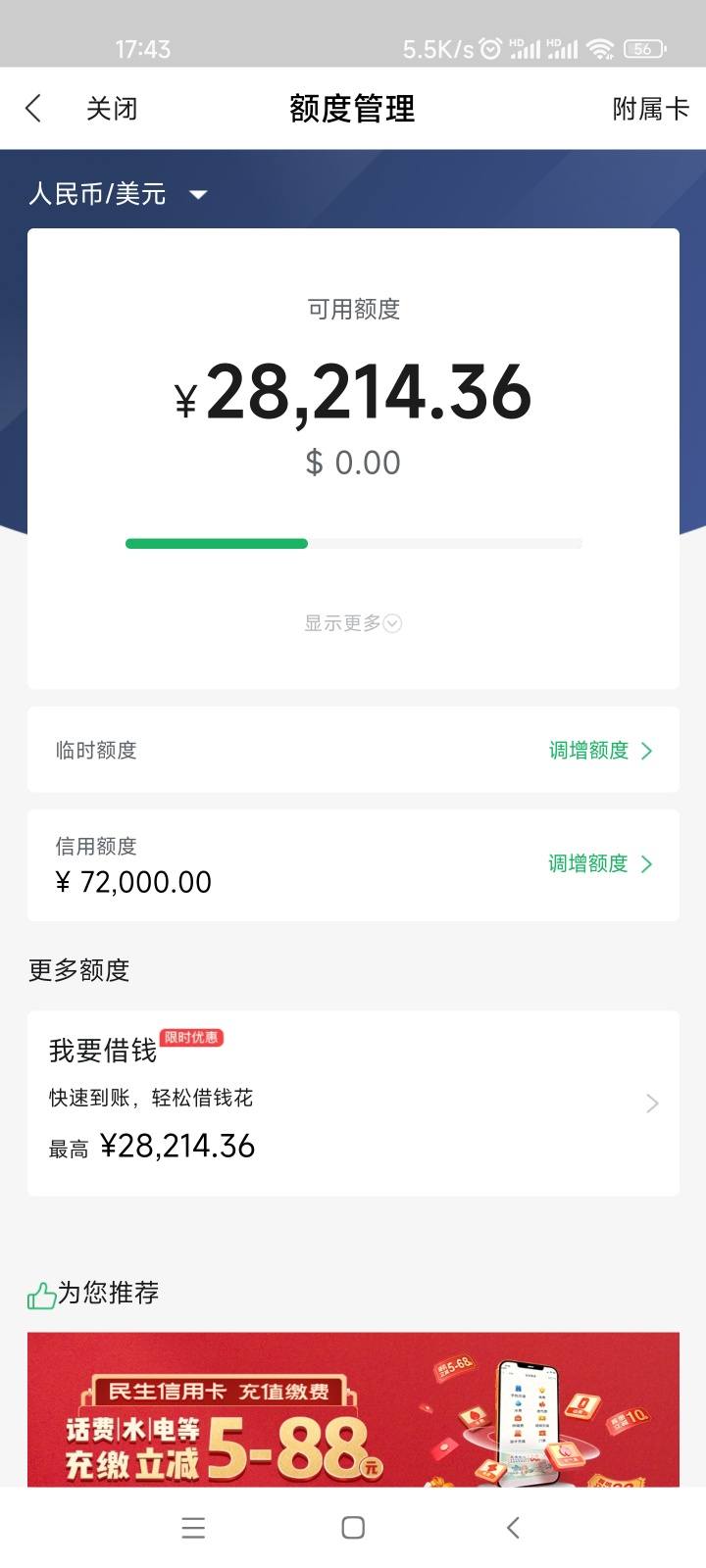Screen dimensions: 706x1568
Task: Open the 民生信用卡 充值缴费 banner
Action: click(353, 1409)
